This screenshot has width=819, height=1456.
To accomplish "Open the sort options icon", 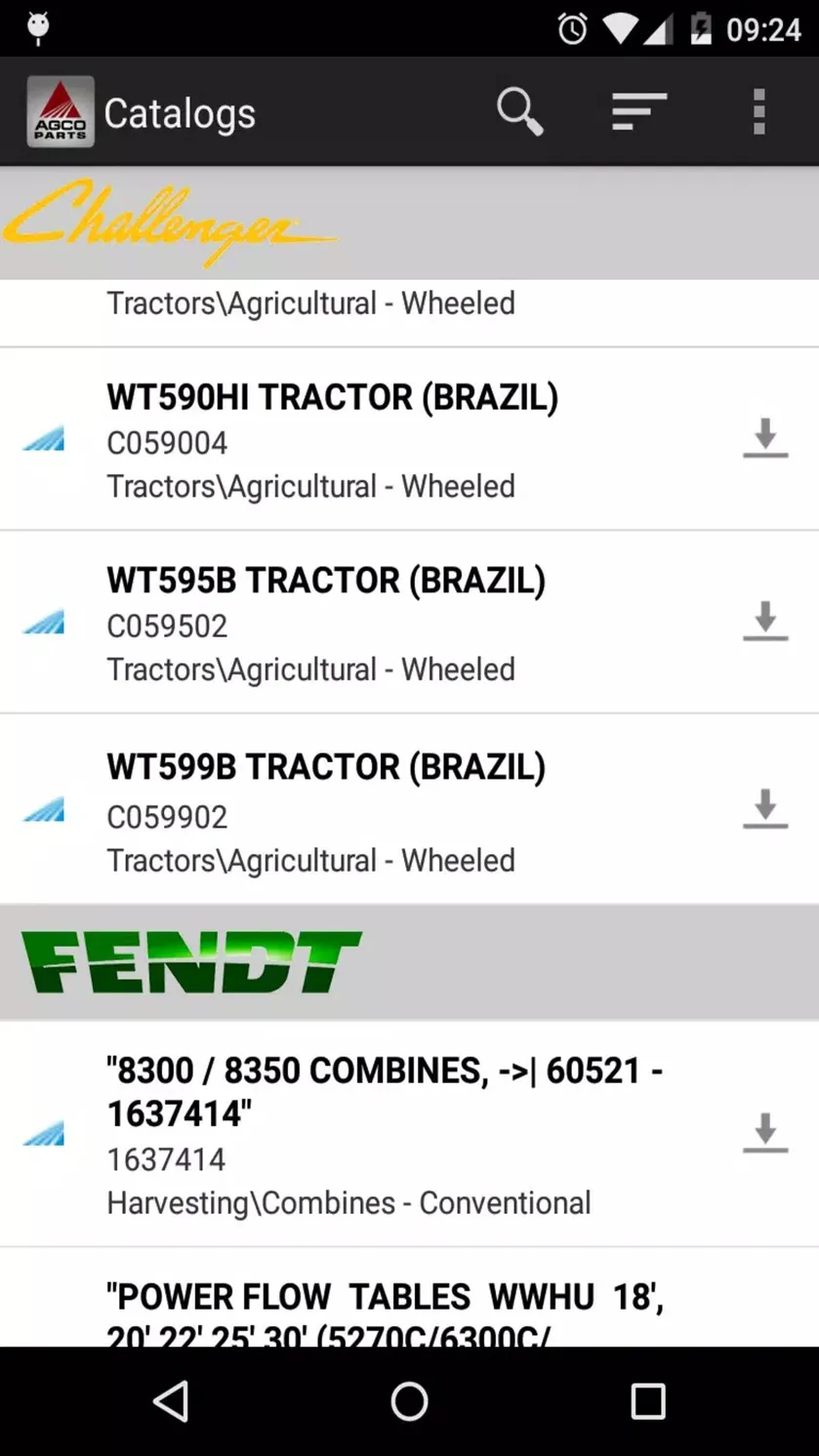I will [639, 112].
